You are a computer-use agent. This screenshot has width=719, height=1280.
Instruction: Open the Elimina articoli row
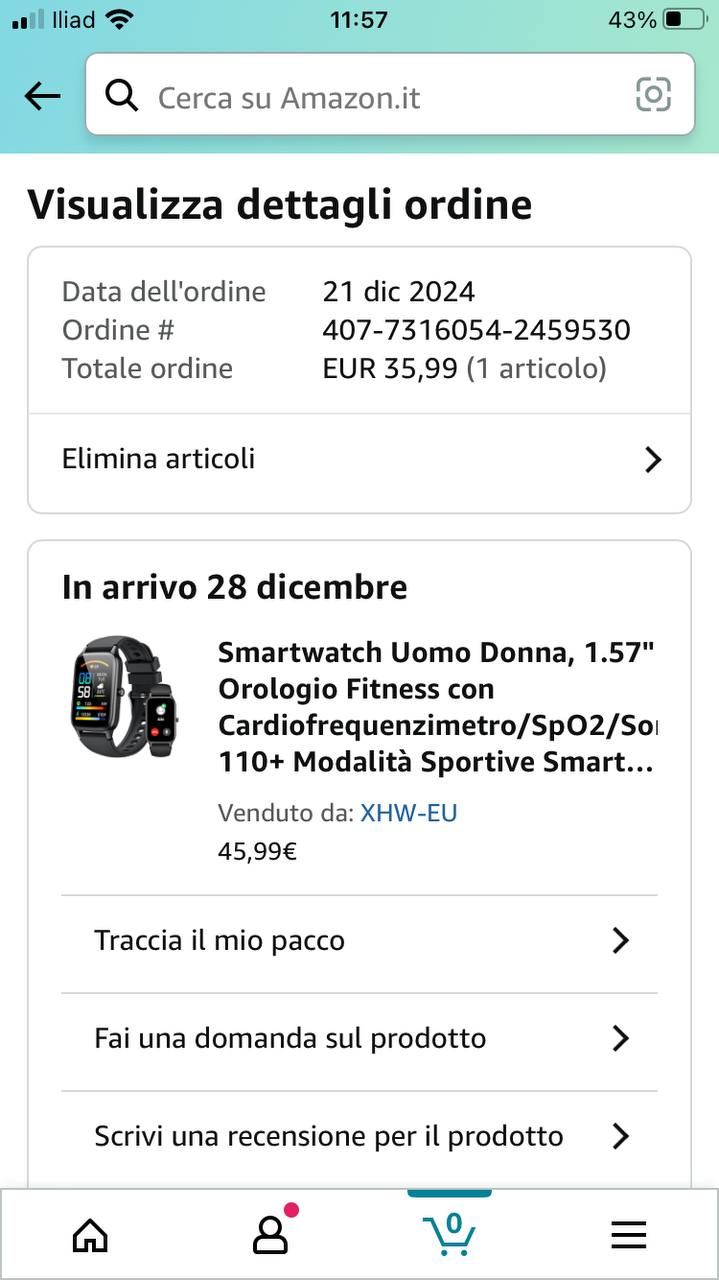359,460
